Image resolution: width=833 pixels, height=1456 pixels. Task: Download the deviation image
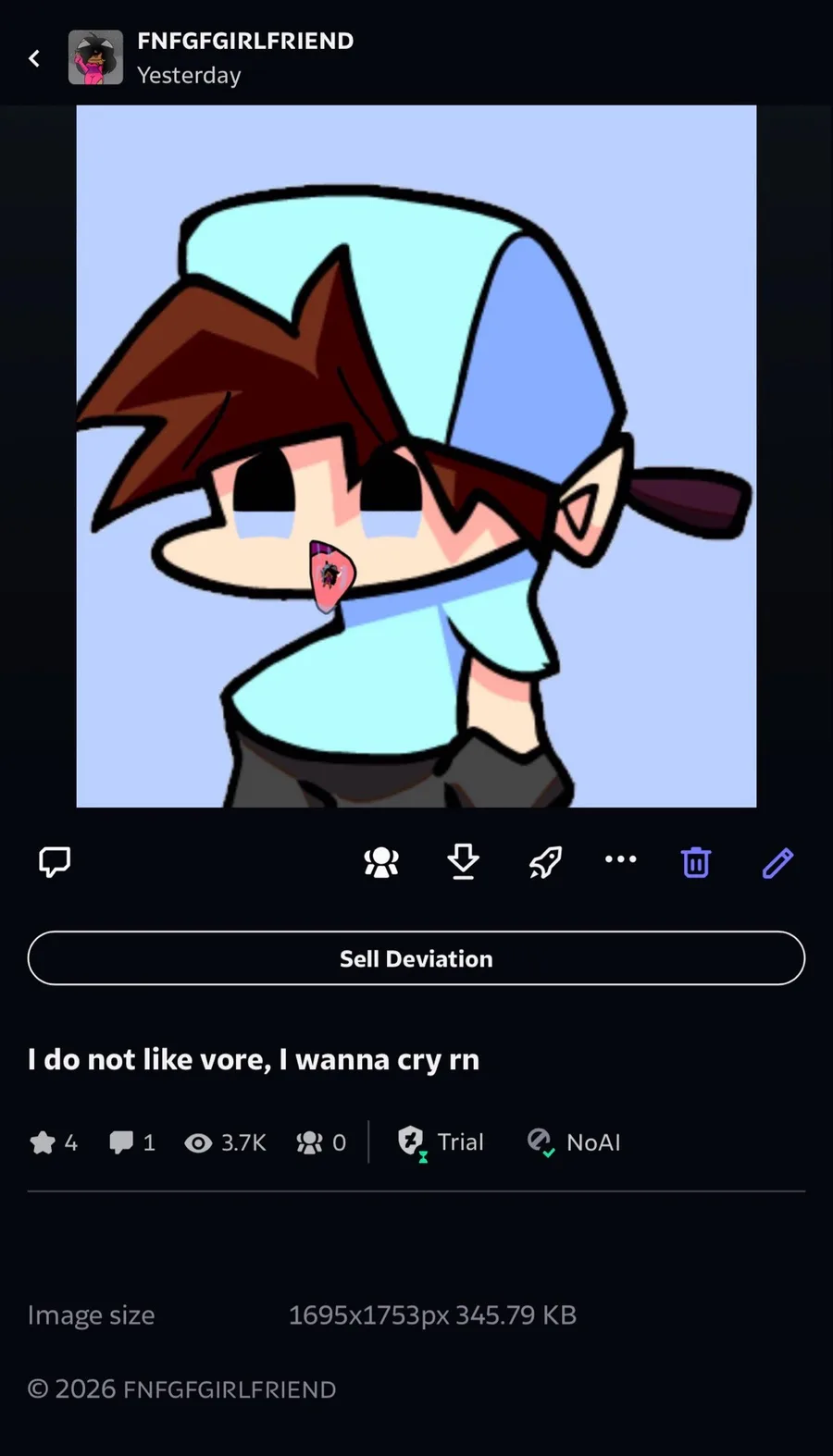pos(463,862)
